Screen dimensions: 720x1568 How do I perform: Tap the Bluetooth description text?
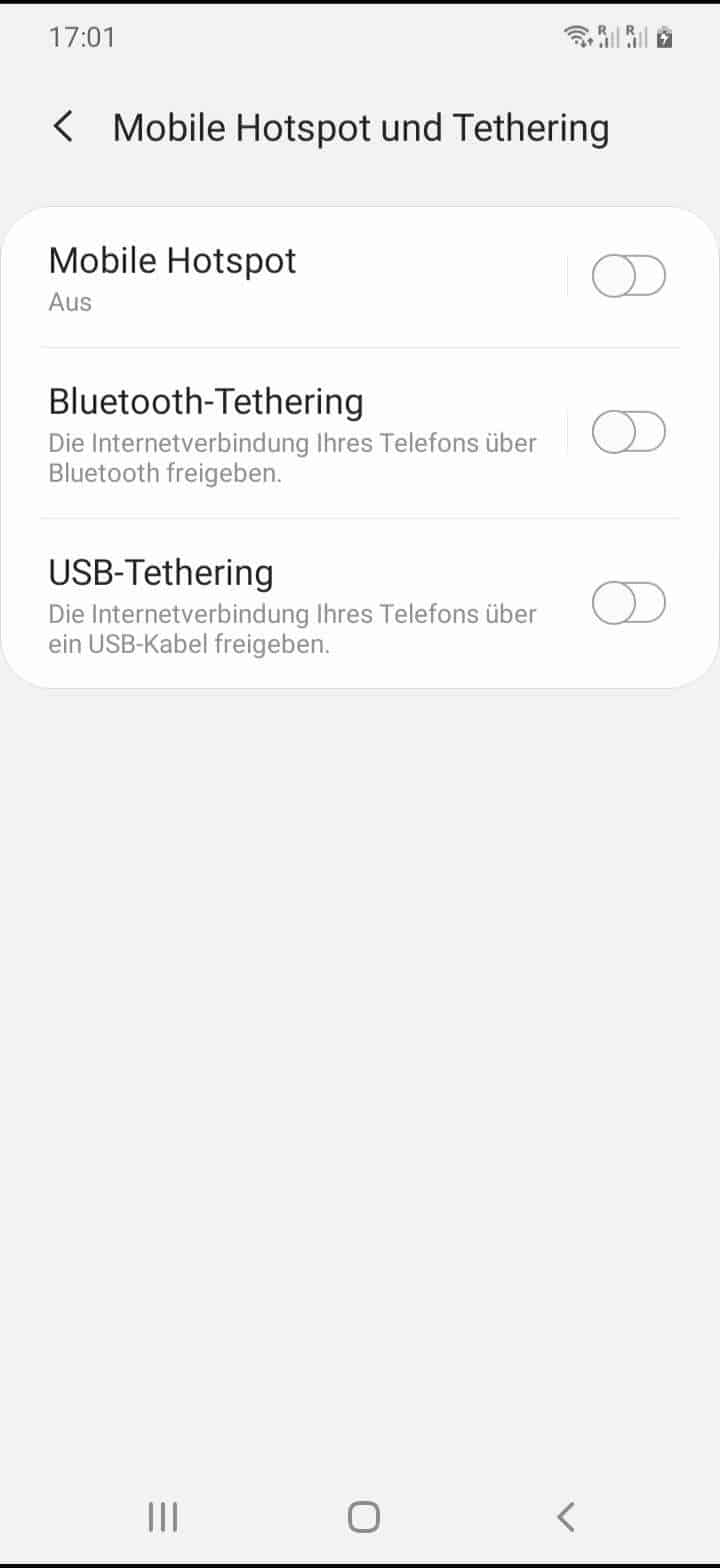coord(292,458)
